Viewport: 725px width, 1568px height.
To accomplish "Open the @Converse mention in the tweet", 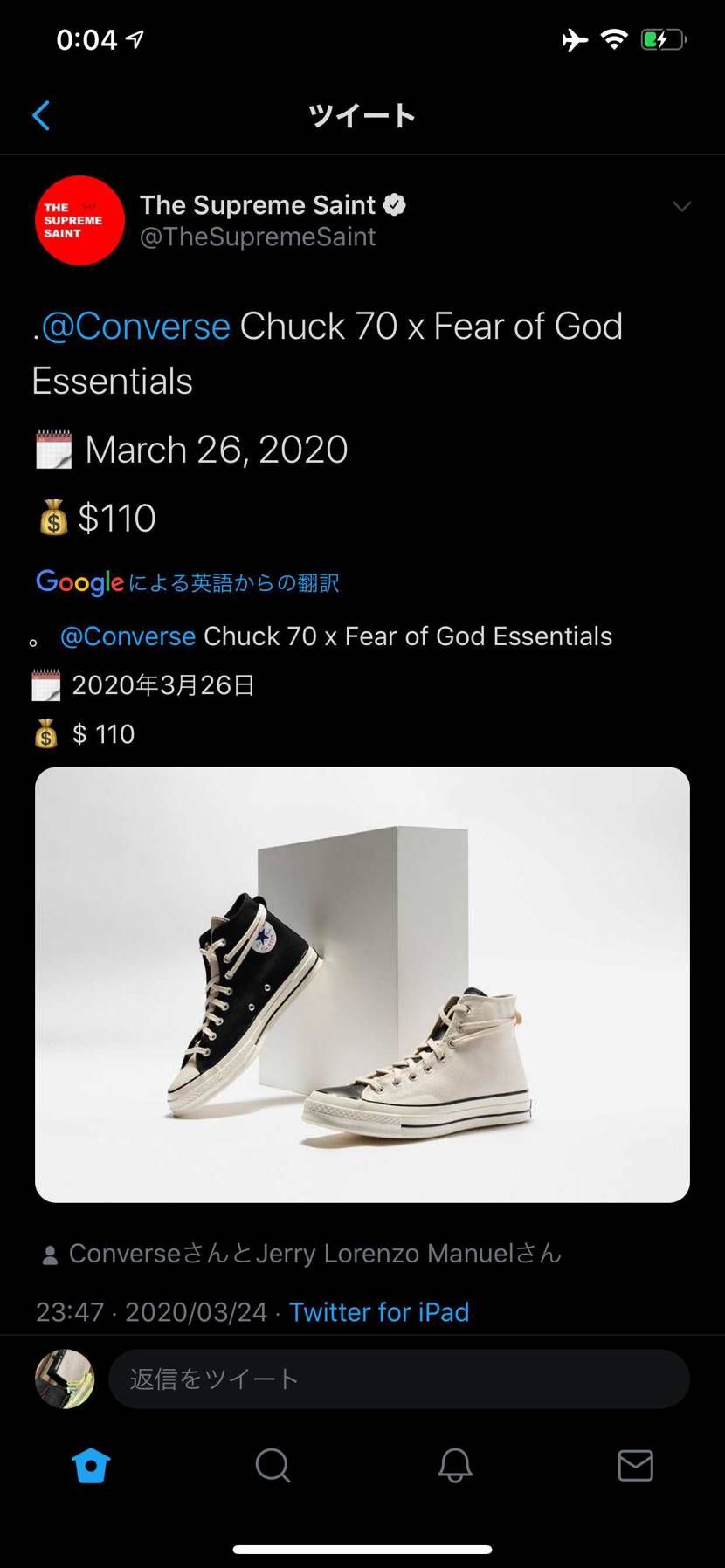I will 135,327.
